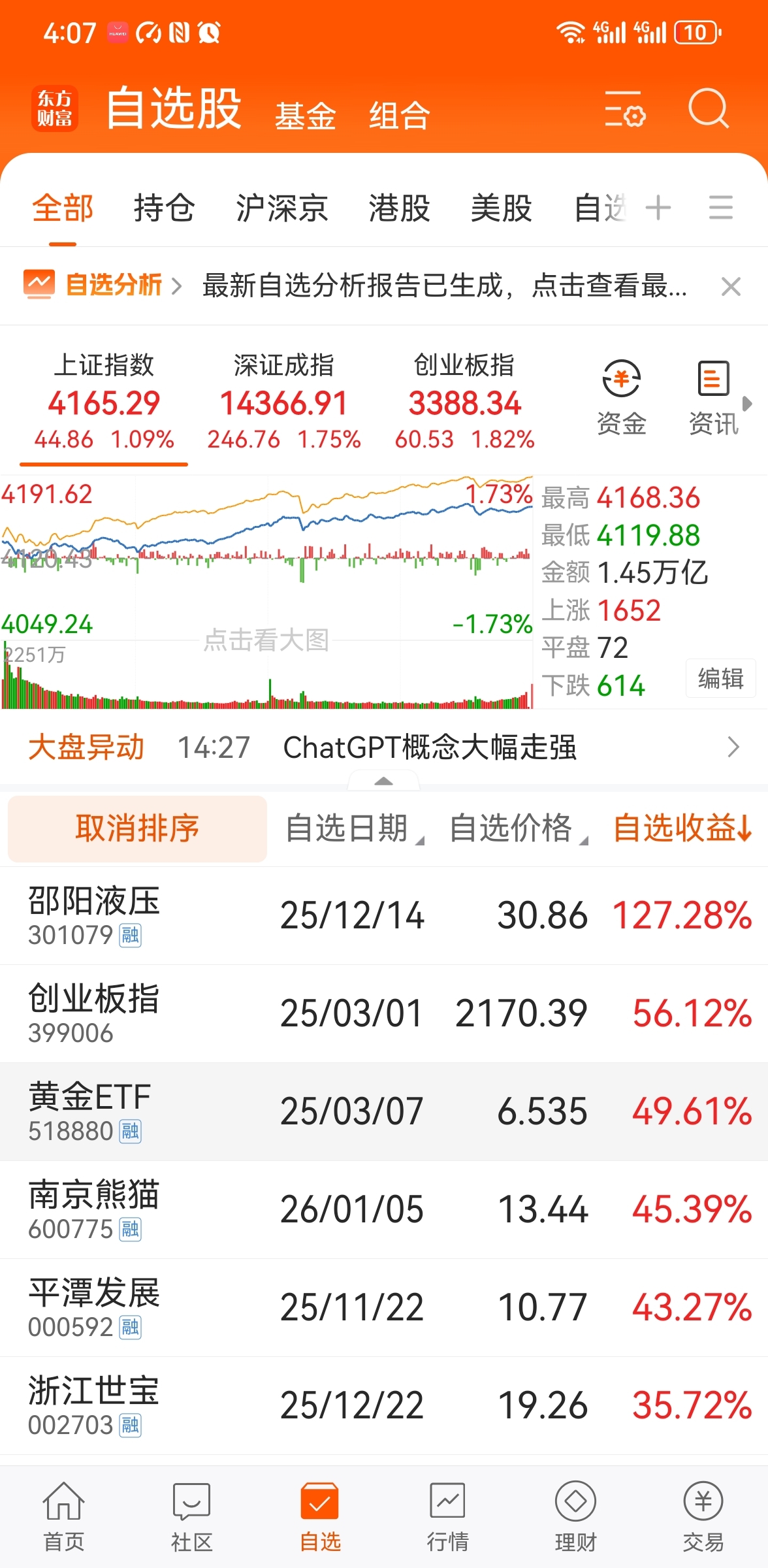Dismiss the 自选分析 report banner
Image resolution: width=768 pixels, height=1568 pixels.
point(731,286)
